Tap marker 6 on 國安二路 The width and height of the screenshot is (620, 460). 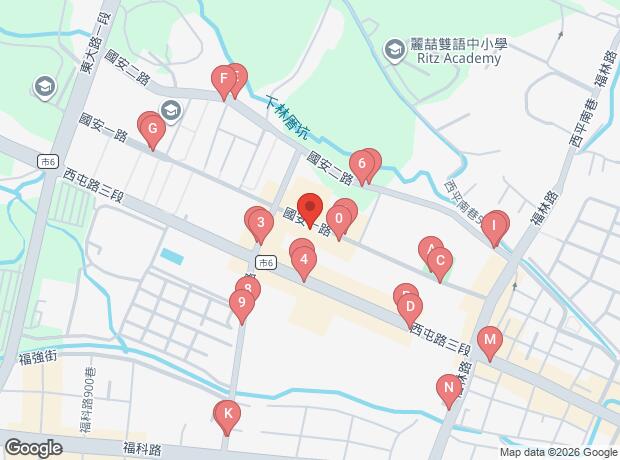pyautogui.click(x=362, y=167)
